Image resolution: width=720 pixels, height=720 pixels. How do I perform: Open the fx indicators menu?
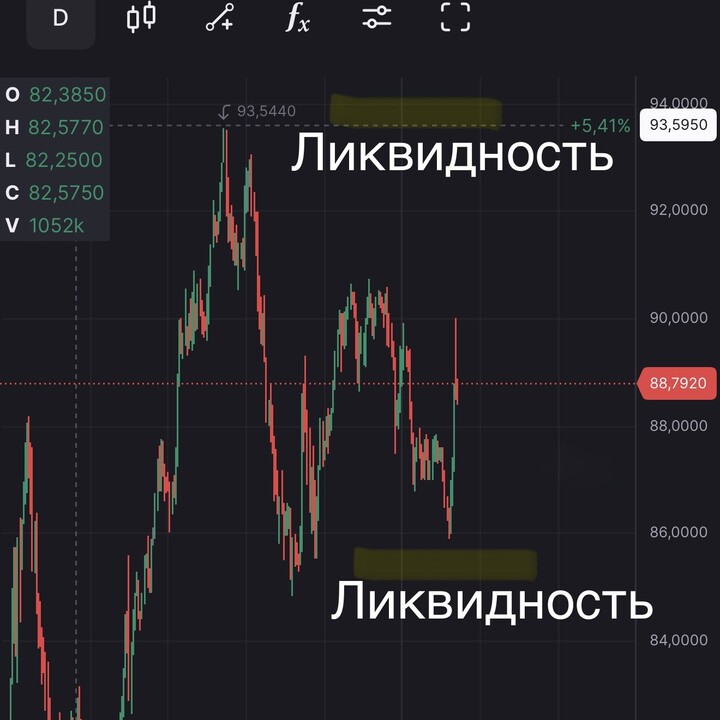pos(297,18)
